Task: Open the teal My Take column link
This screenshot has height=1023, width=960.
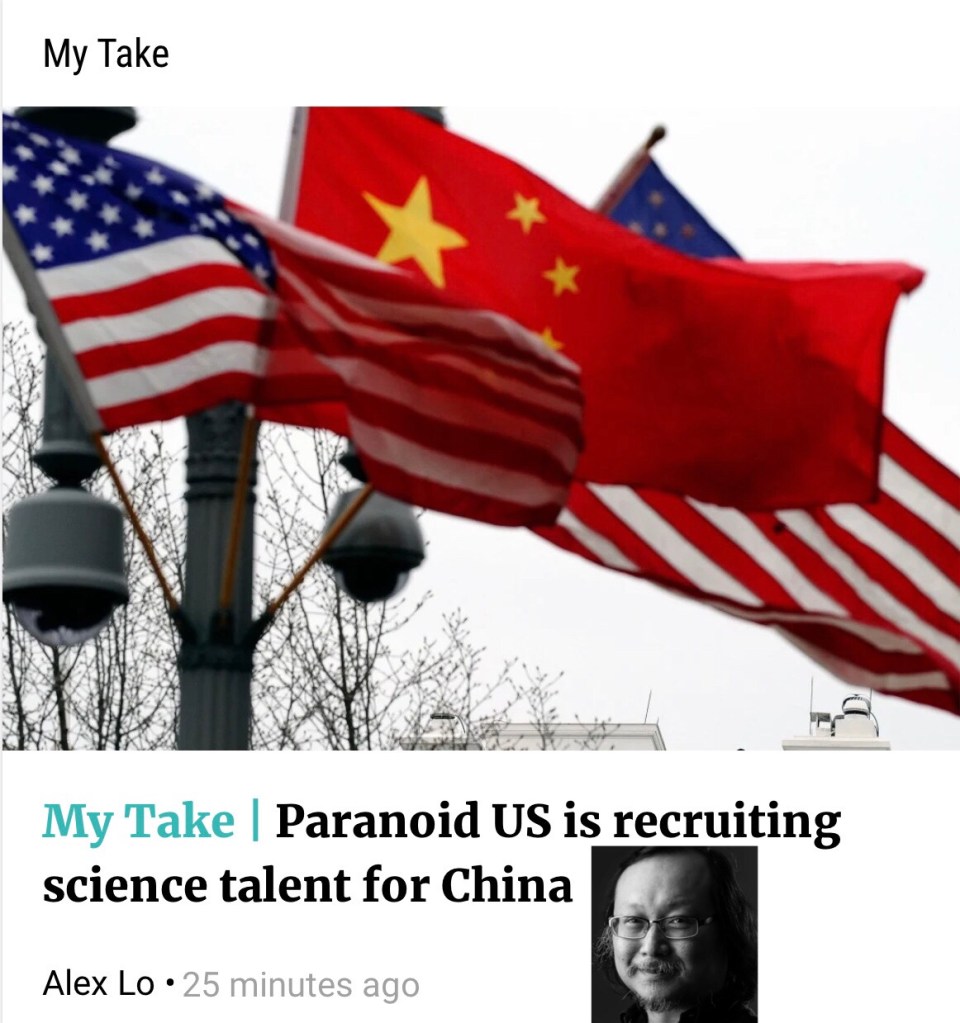Action: pyautogui.click(x=138, y=823)
